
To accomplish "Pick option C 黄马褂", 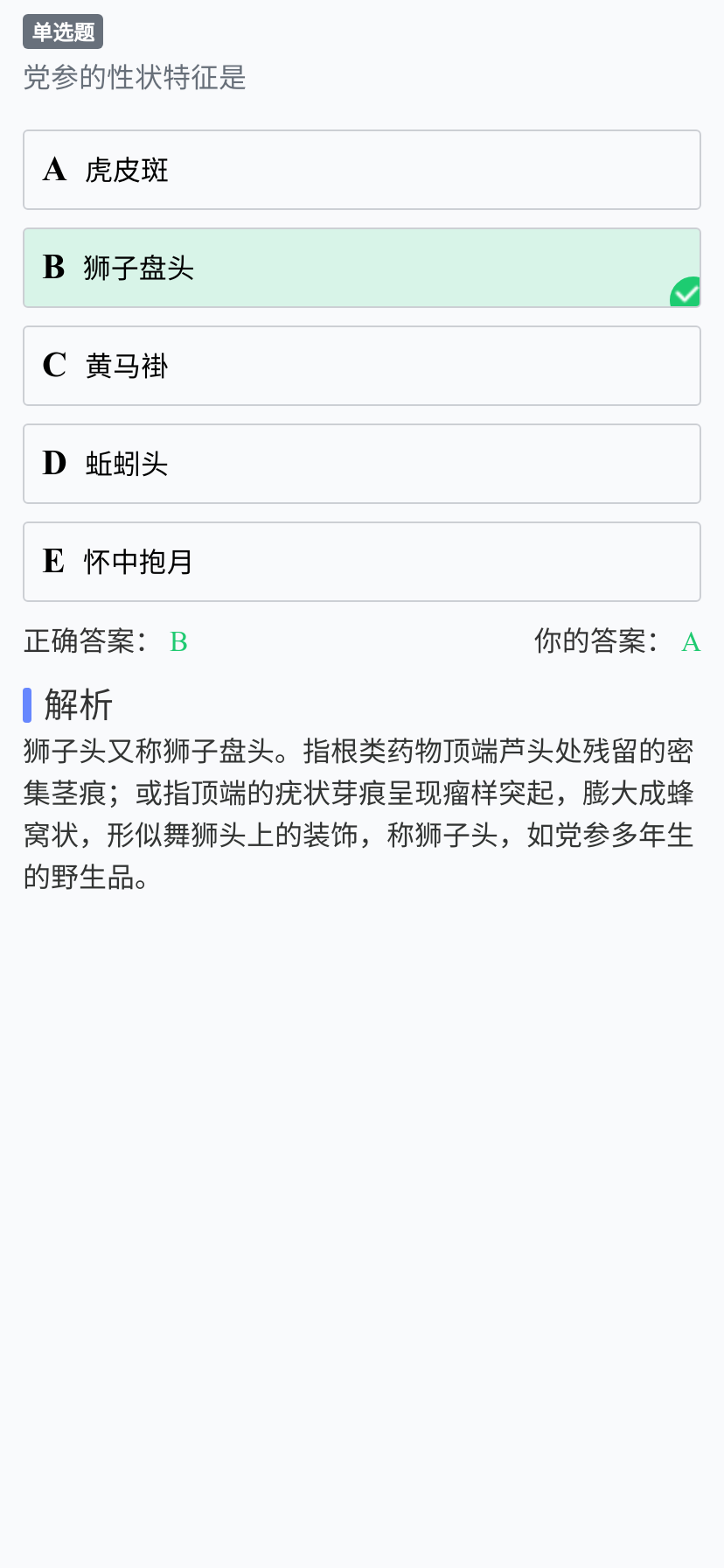I will [x=362, y=366].
